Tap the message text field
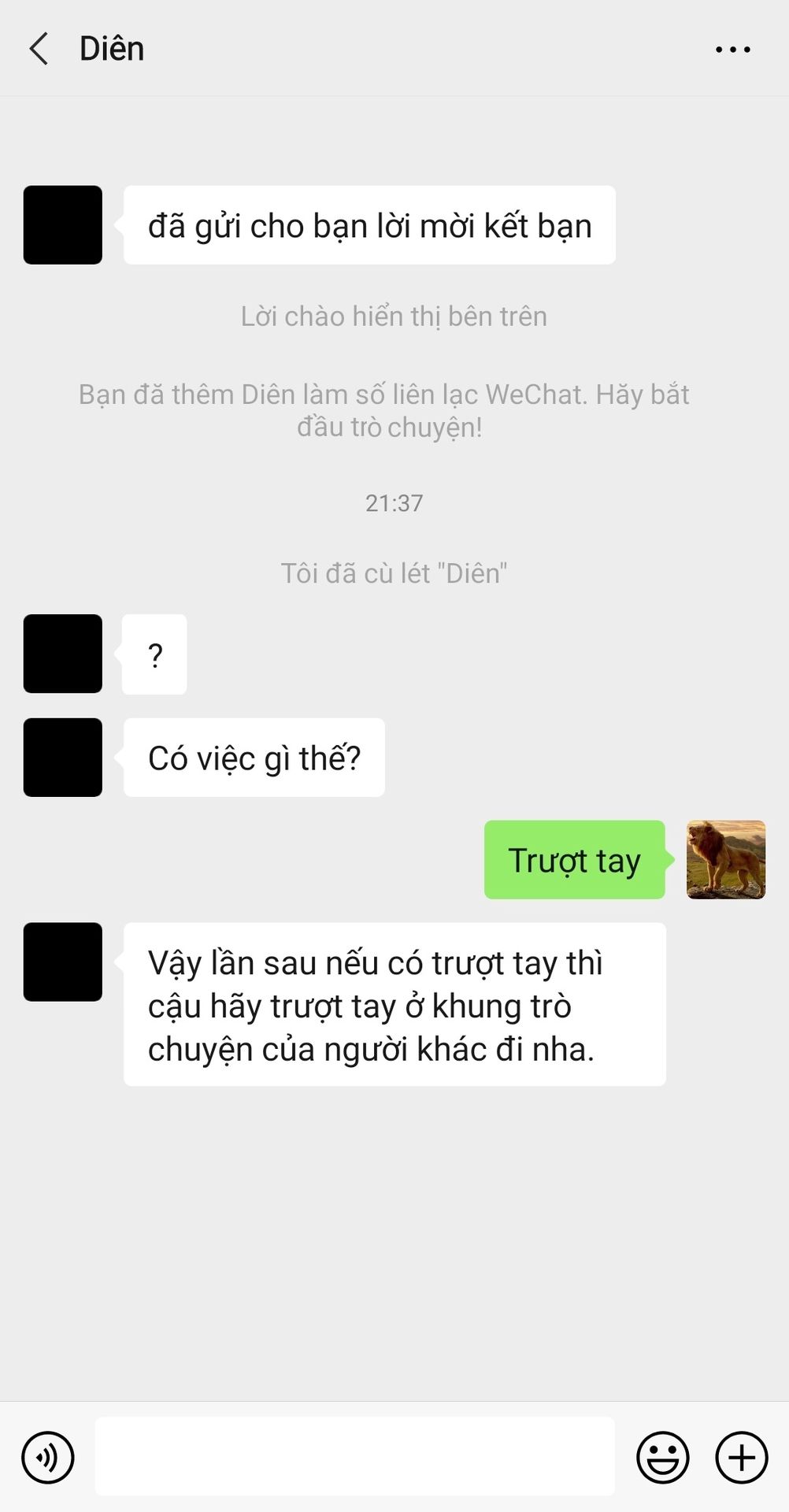 [355, 1456]
